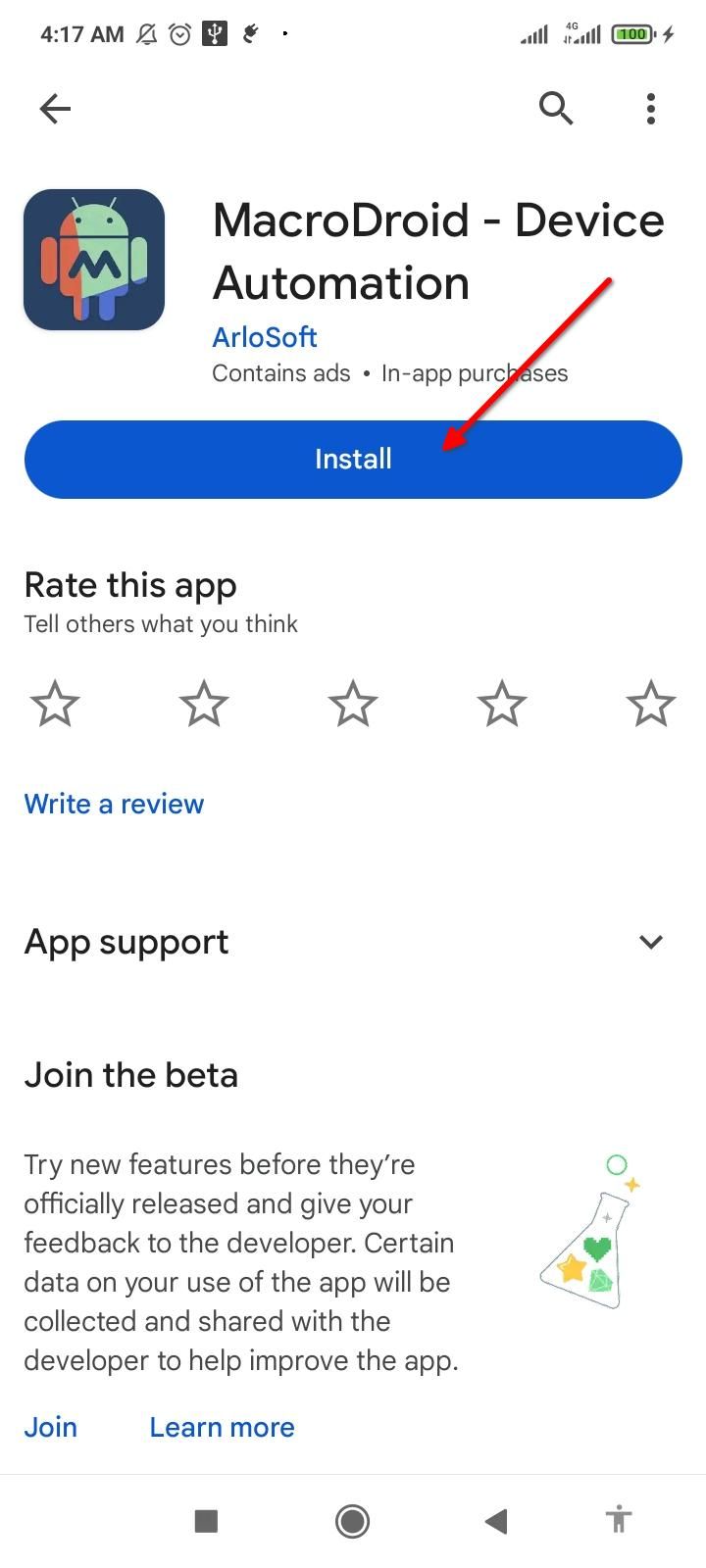Screen dimensions: 706x1568
Task: Go to the system home screen
Action: coord(352,1521)
